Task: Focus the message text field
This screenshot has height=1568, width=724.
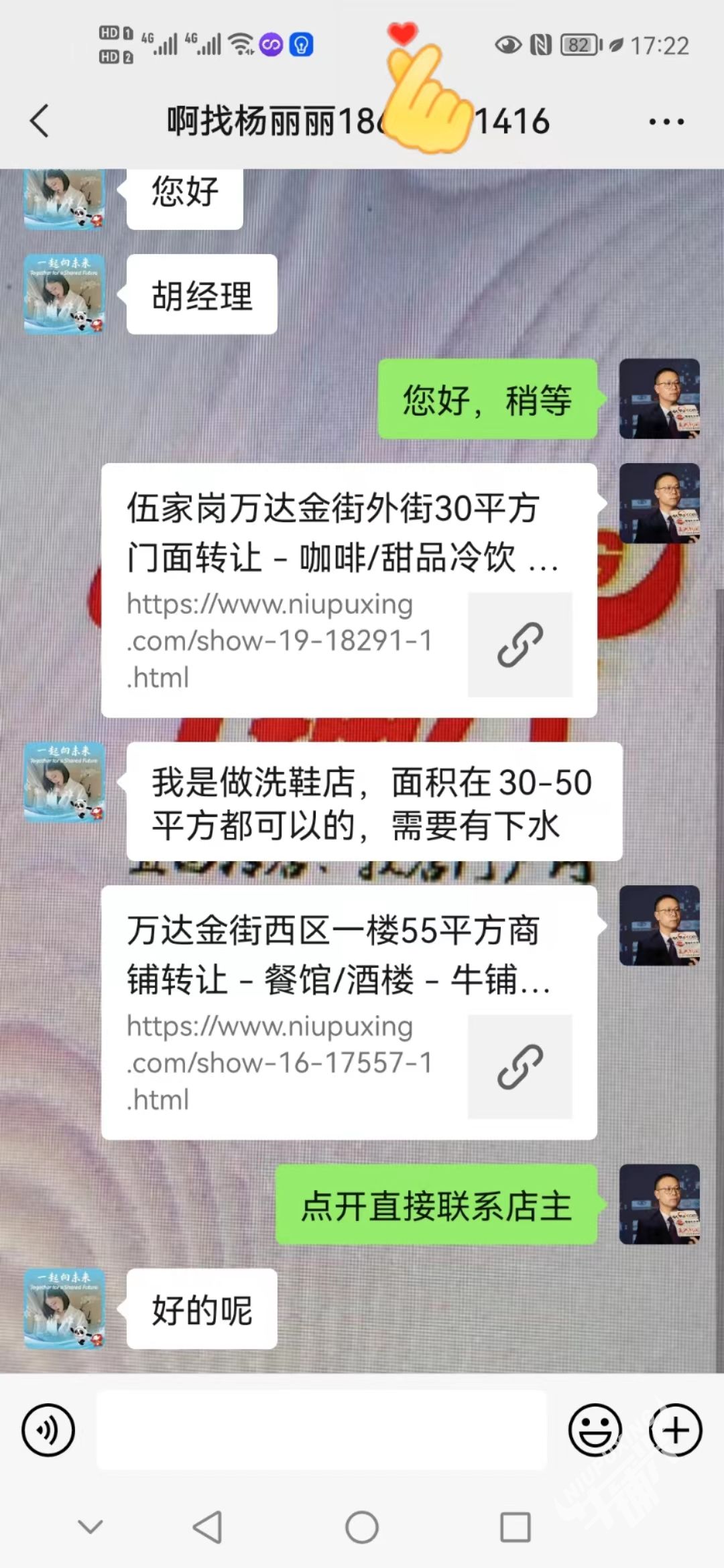Action: [322, 1430]
